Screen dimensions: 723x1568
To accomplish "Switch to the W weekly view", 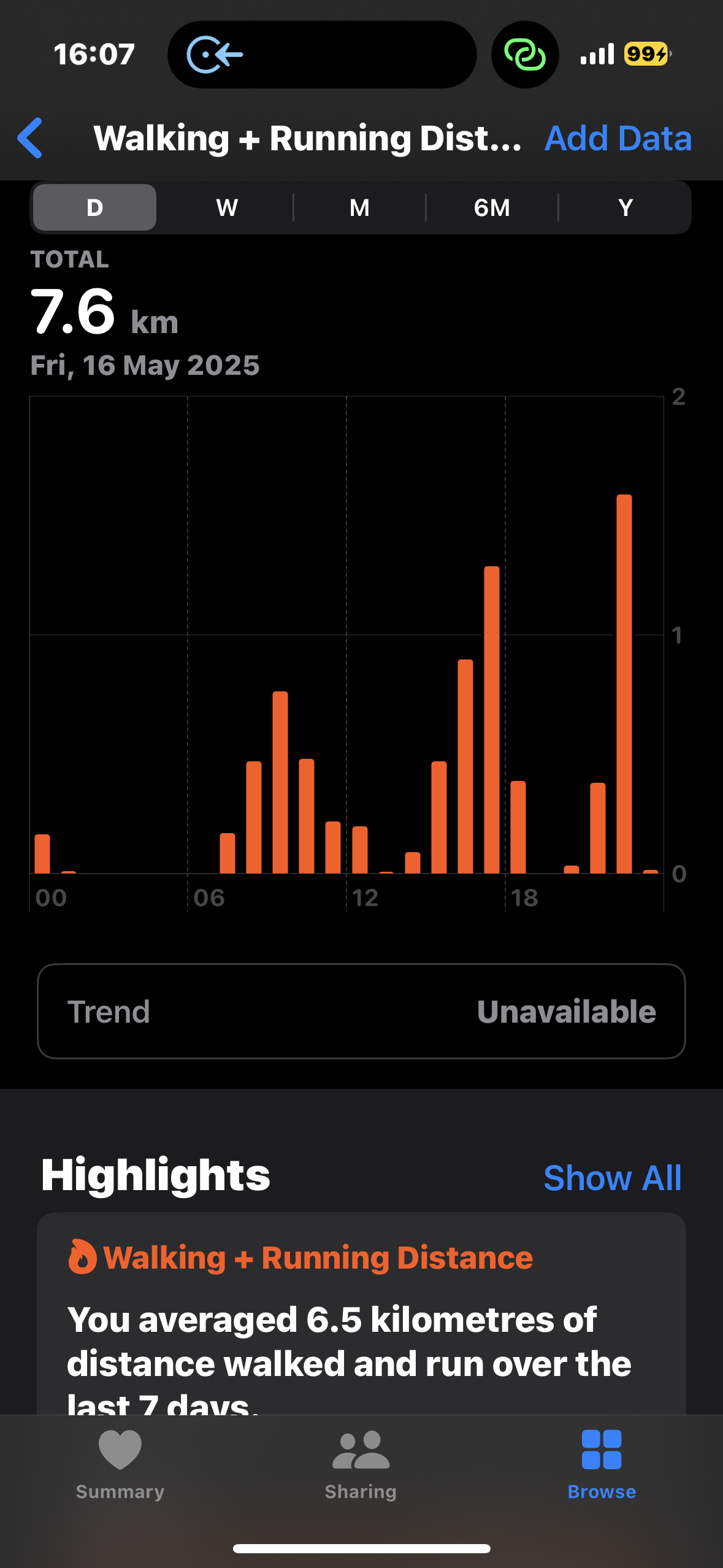I will point(227,207).
